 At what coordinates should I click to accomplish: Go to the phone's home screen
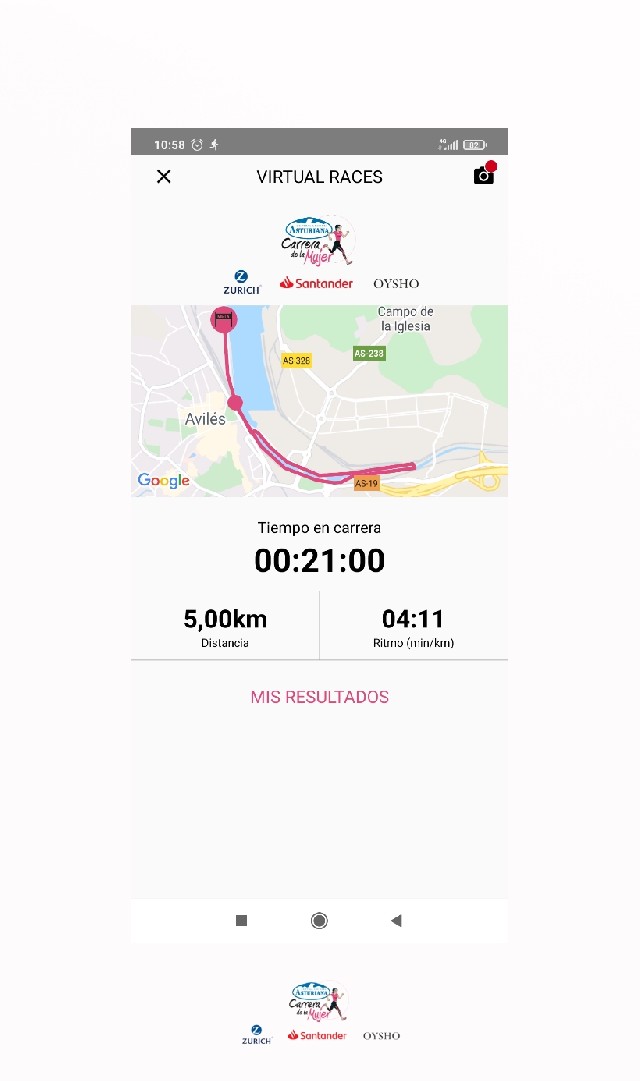pyautogui.click(x=319, y=921)
